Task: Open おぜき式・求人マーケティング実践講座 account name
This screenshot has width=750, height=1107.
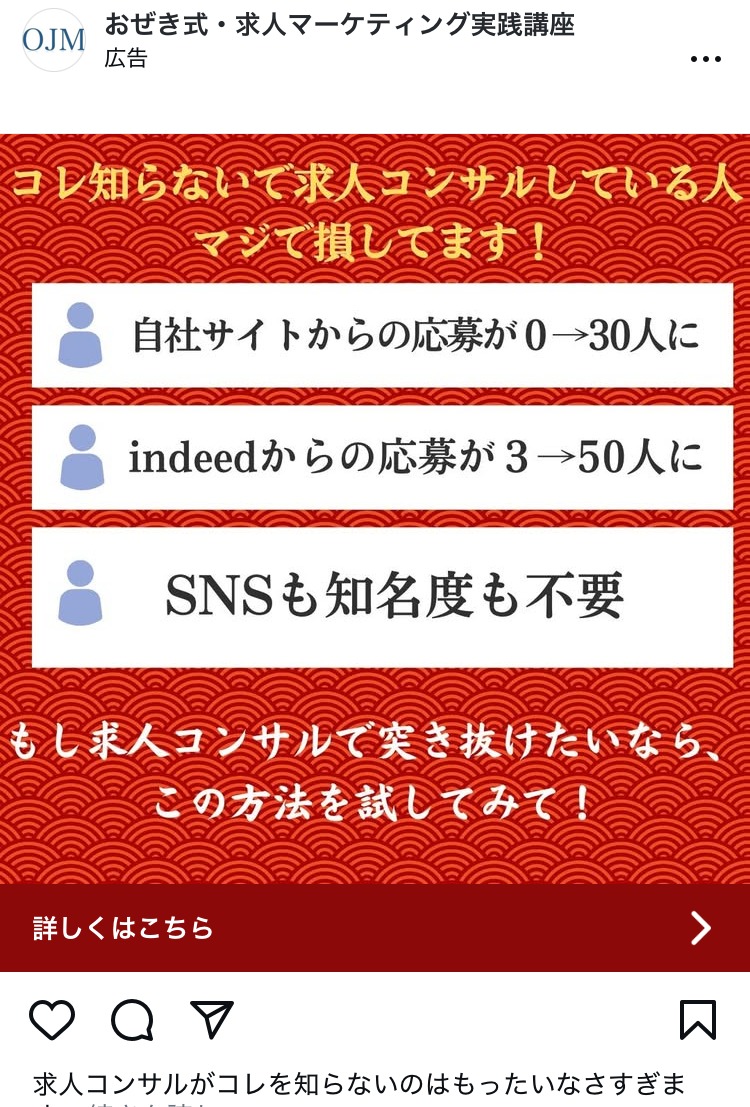Action: (x=340, y=25)
